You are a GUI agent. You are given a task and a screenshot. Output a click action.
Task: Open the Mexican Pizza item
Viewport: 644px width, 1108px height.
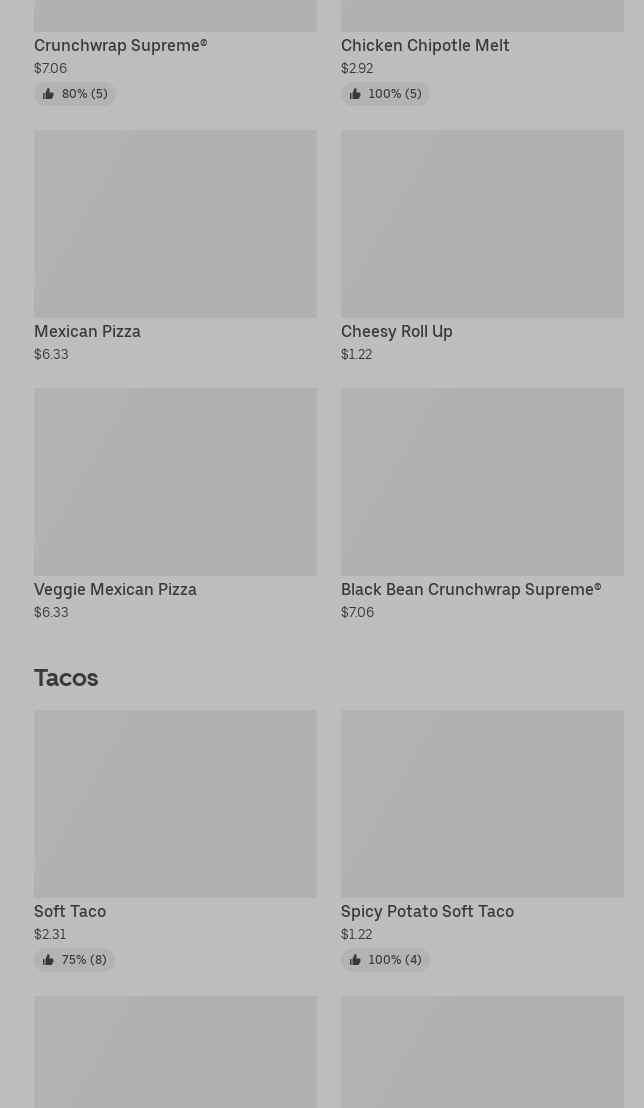tap(175, 247)
